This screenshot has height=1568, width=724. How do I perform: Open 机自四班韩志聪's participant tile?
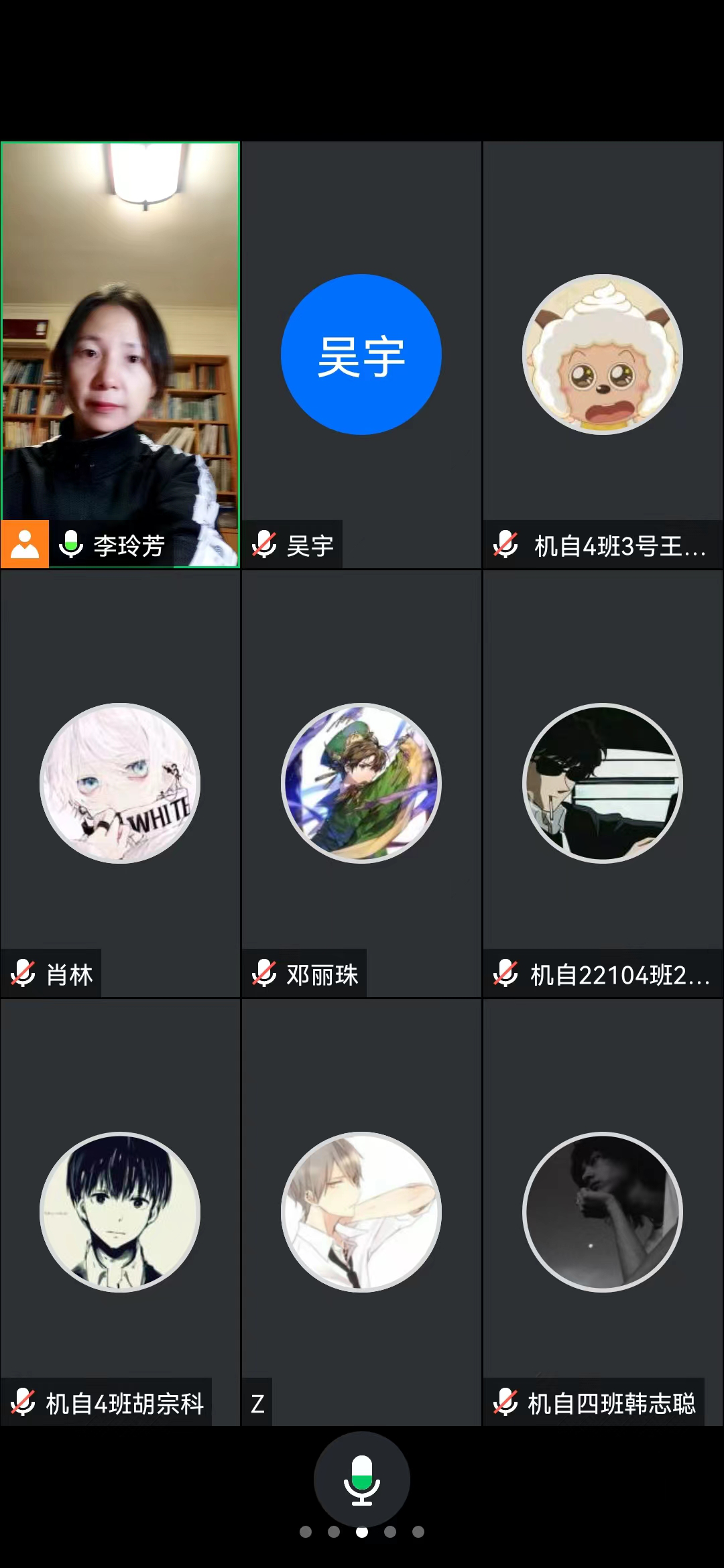click(x=603, y=1212)
